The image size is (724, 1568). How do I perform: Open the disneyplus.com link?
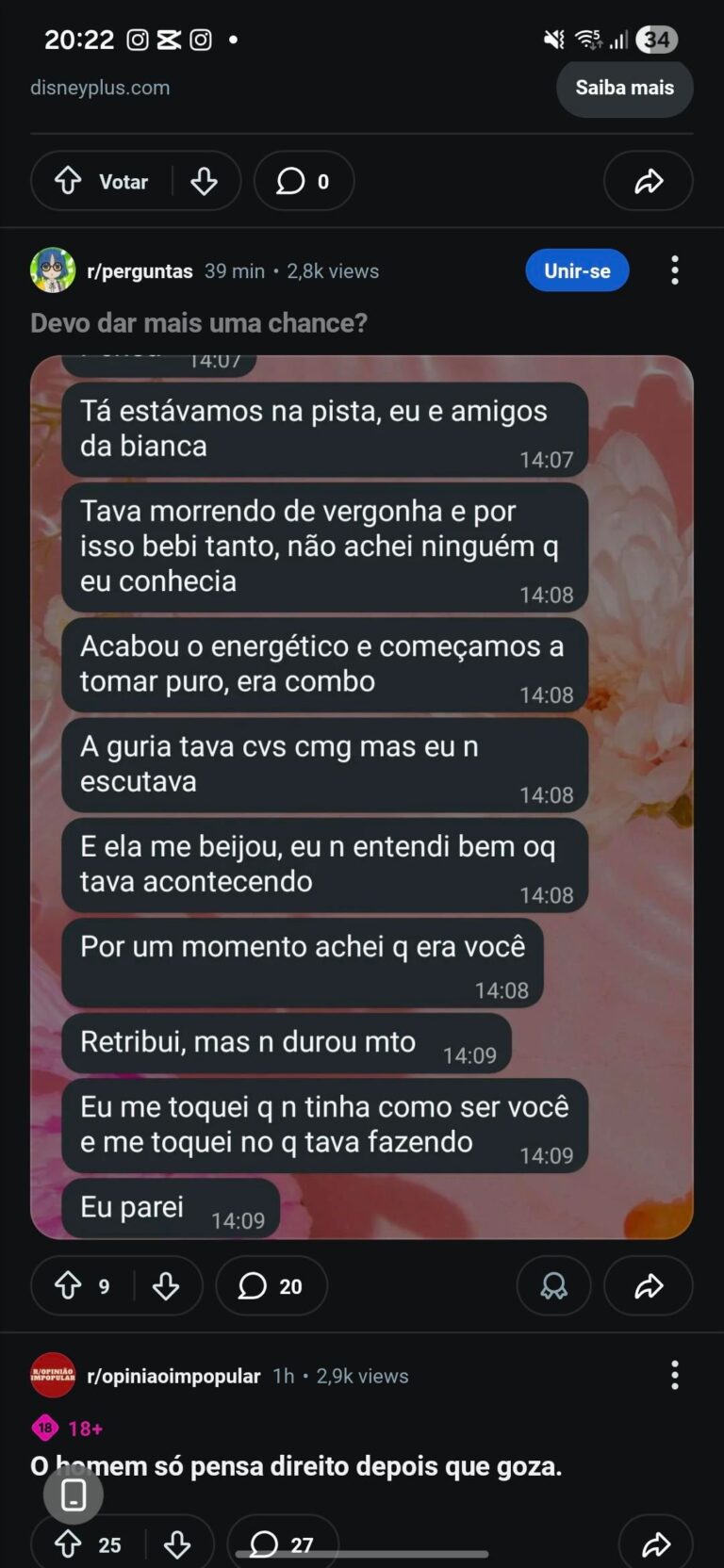click(x=100, y=88)
